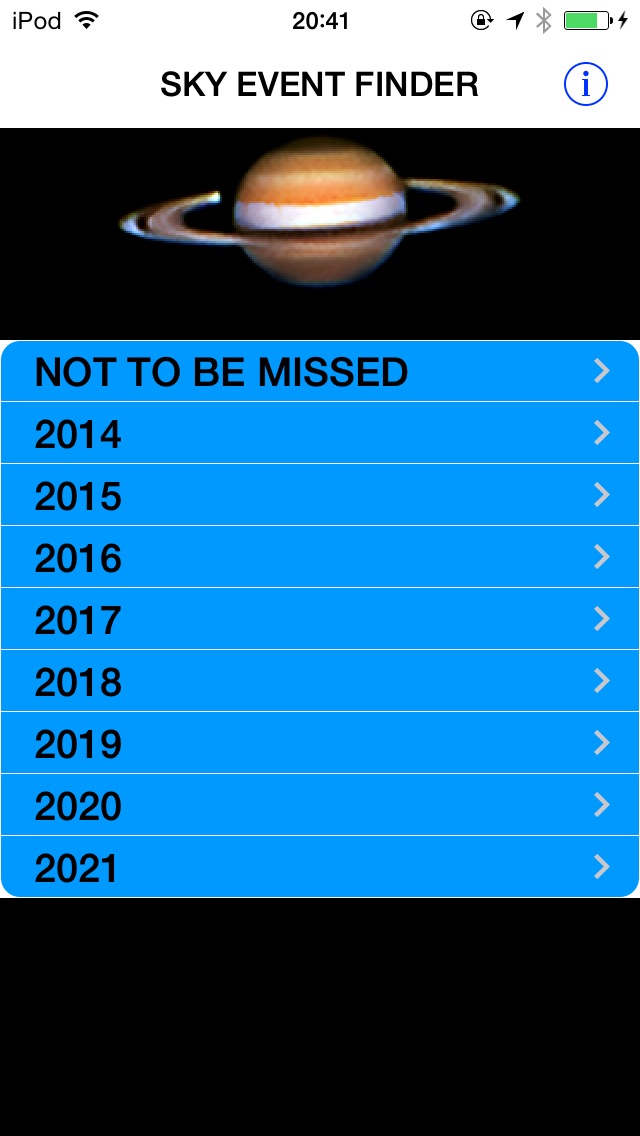The width and height of the screenshot is (640, 1136).
Task: Tap the 2017 row
Action: 320,620
